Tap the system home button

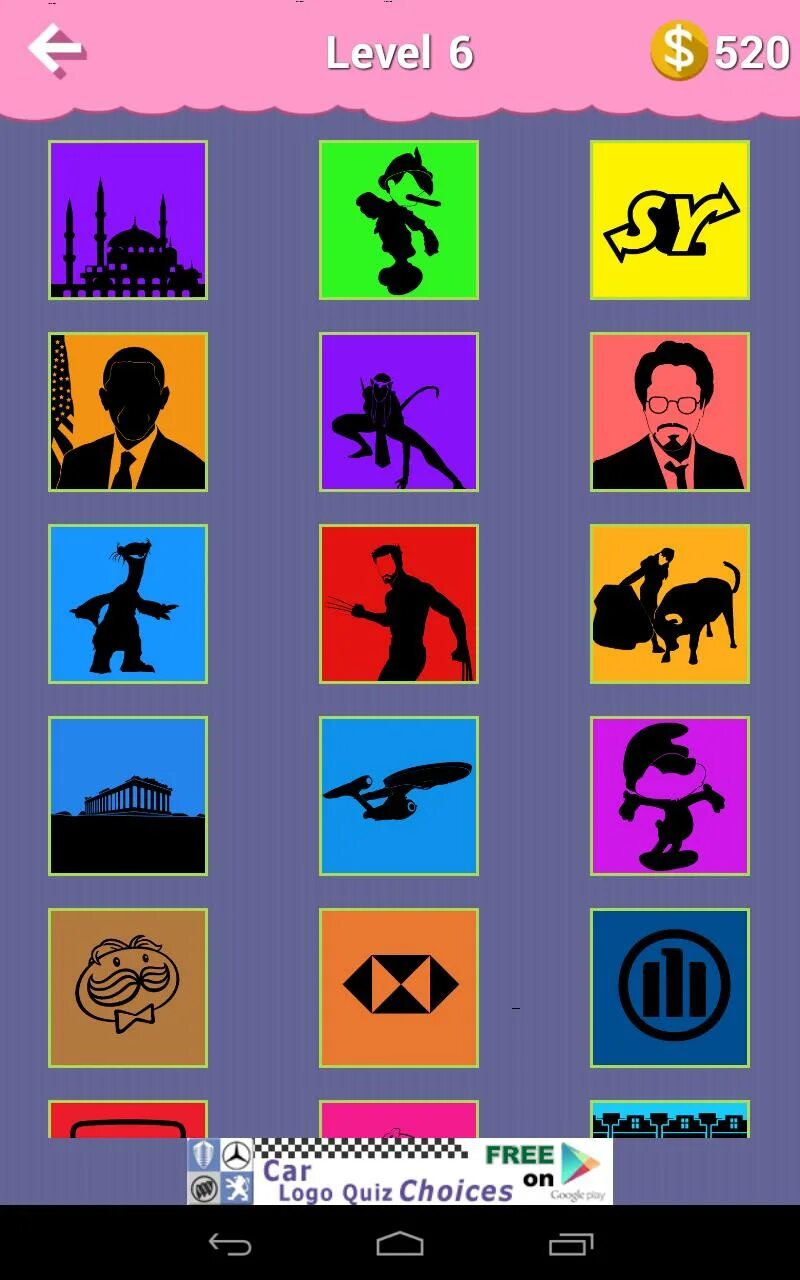(x=400, y=1244)
